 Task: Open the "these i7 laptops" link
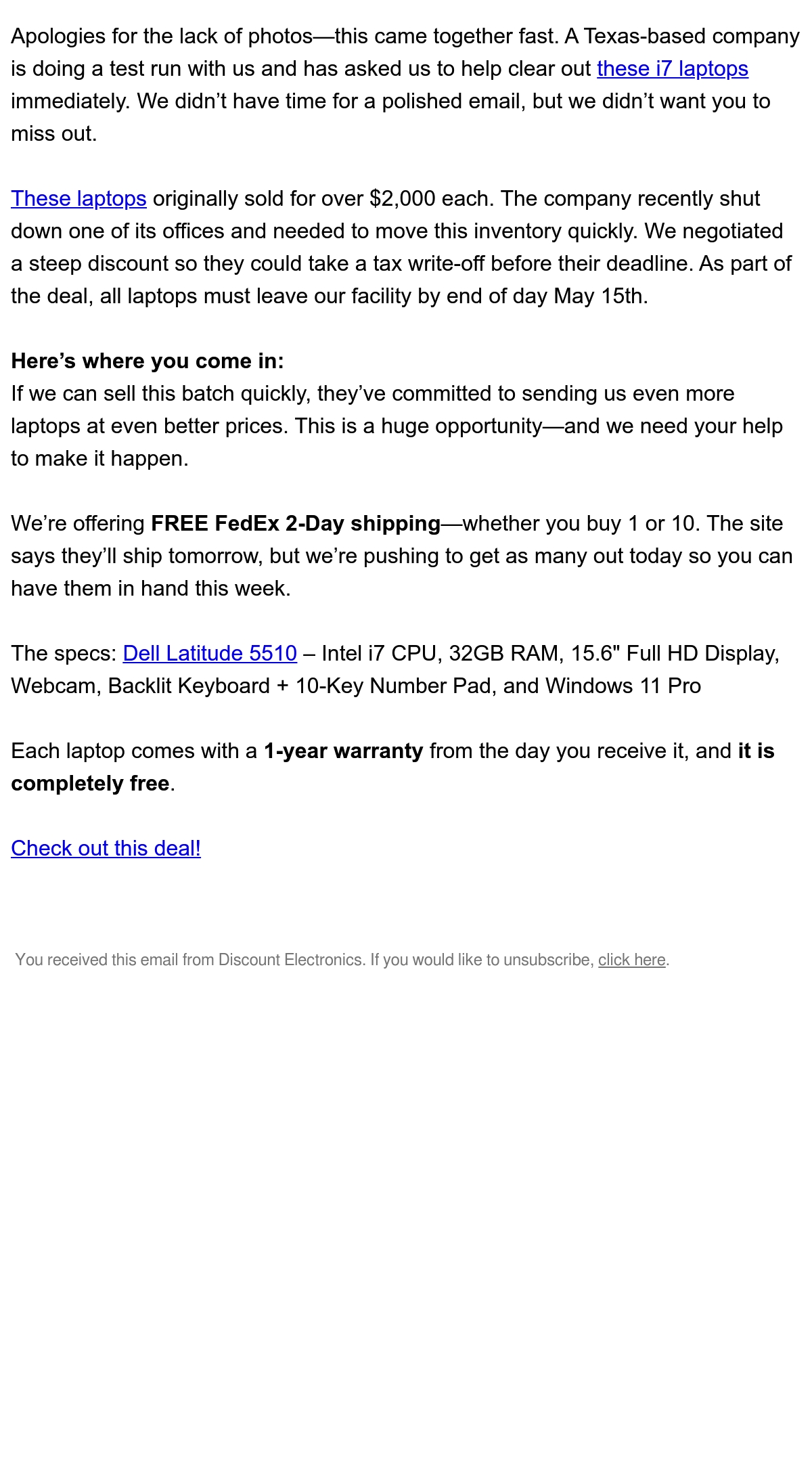(x=673, y=69)
